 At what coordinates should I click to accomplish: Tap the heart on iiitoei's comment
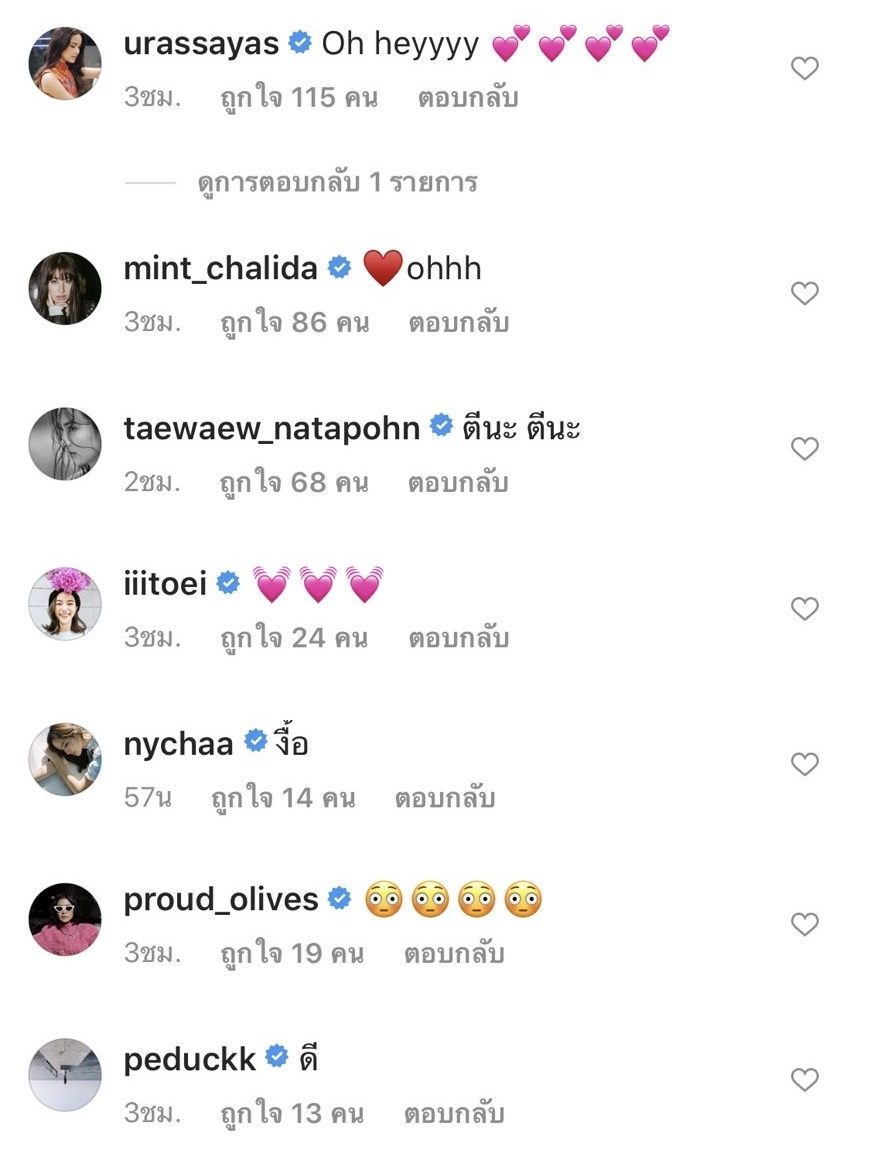[804, 608]
